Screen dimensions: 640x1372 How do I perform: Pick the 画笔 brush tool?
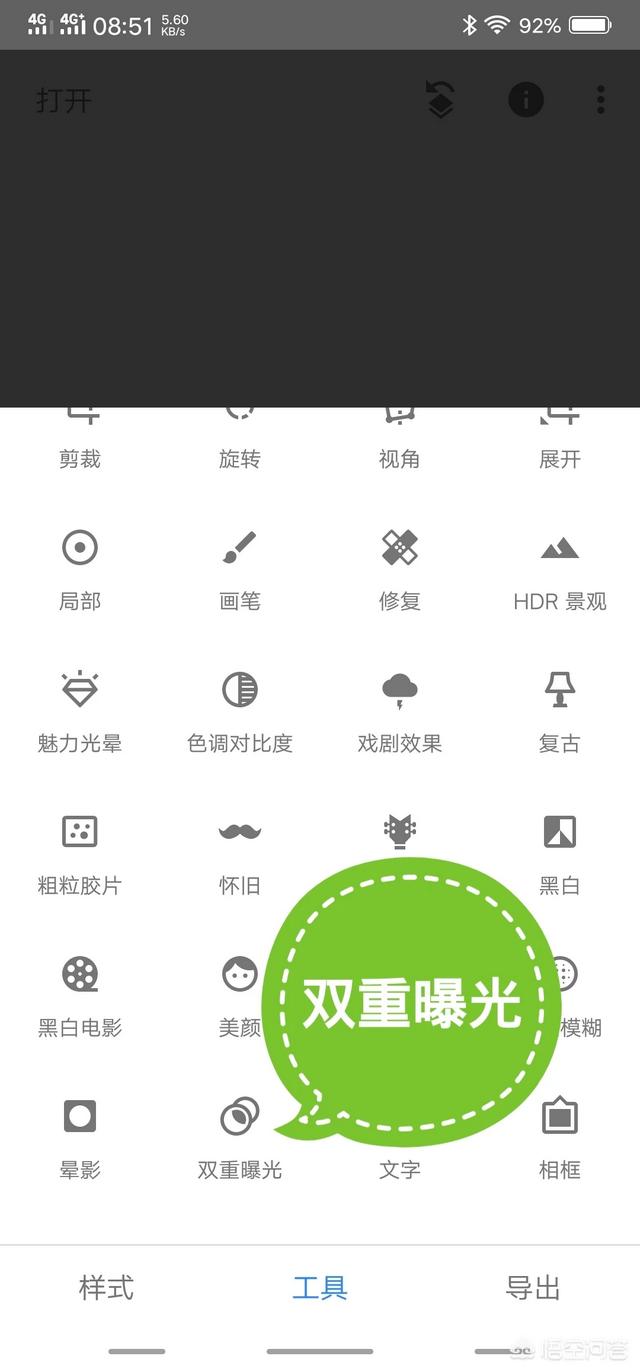point(240,570)
